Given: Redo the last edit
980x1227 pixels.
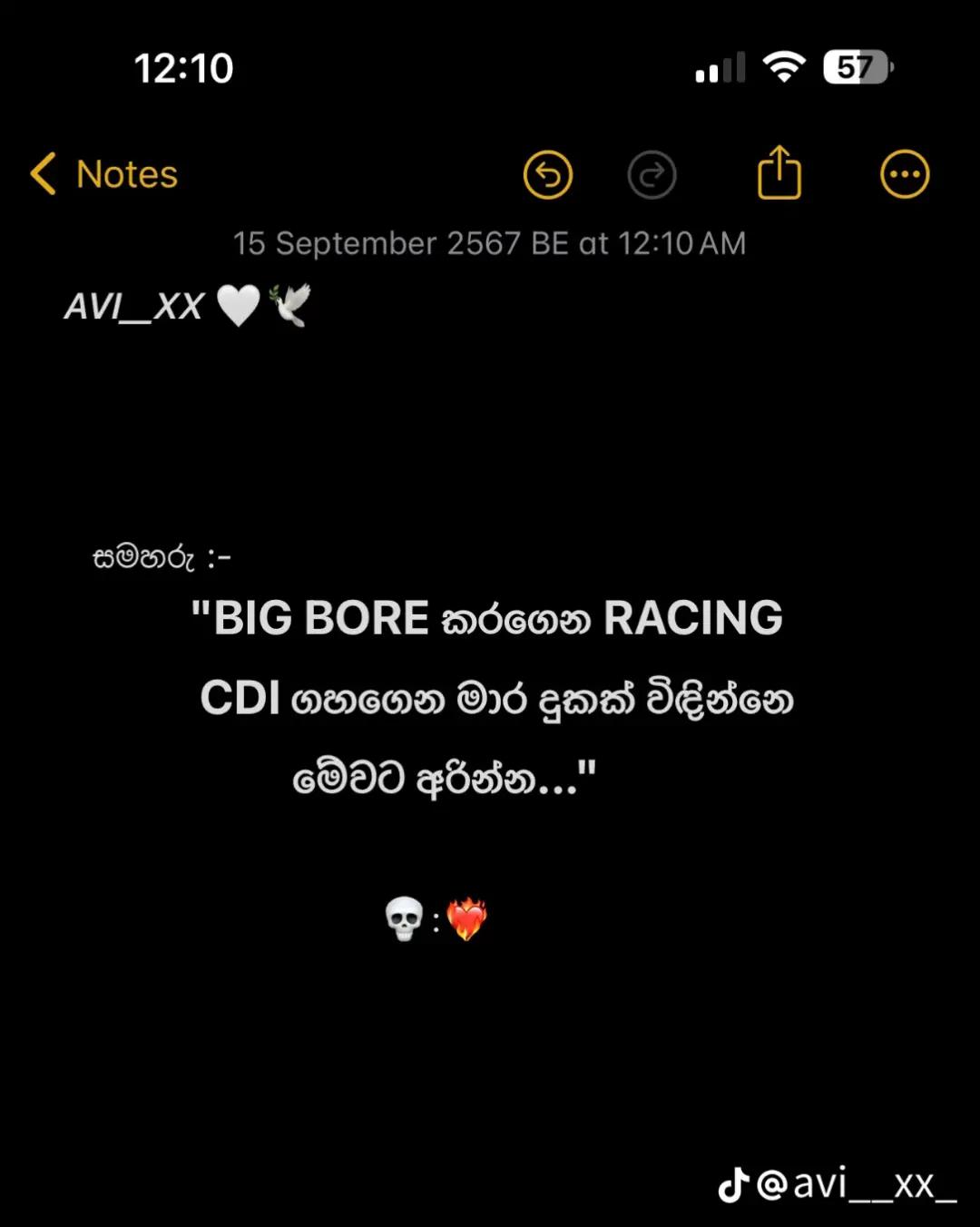Looking at the screenshot, I should coord(652,174).
